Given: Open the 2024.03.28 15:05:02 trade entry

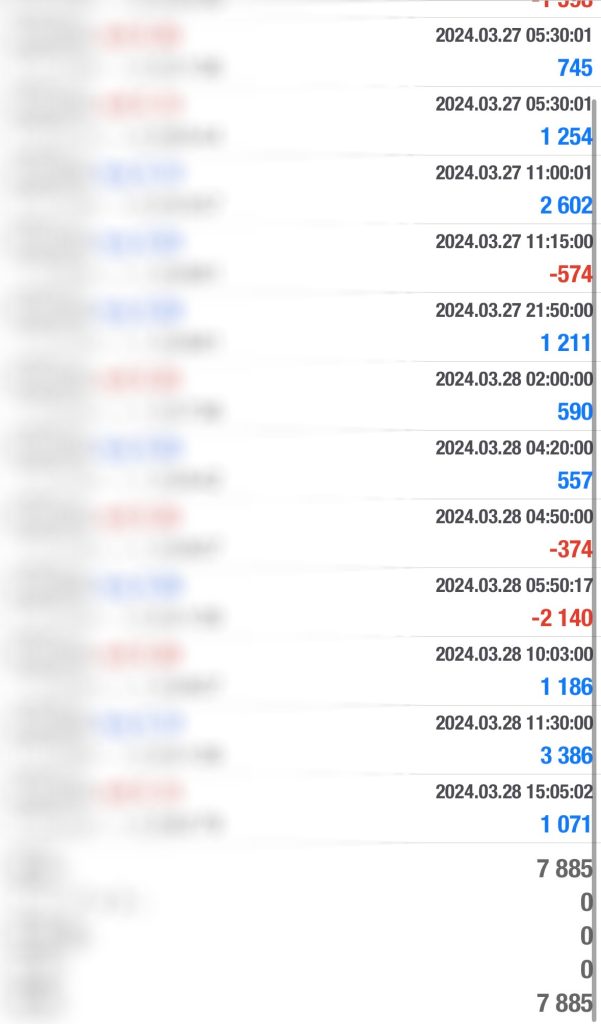Looking at the screenshot, I should pyautogui.click(x=300, y=809).
